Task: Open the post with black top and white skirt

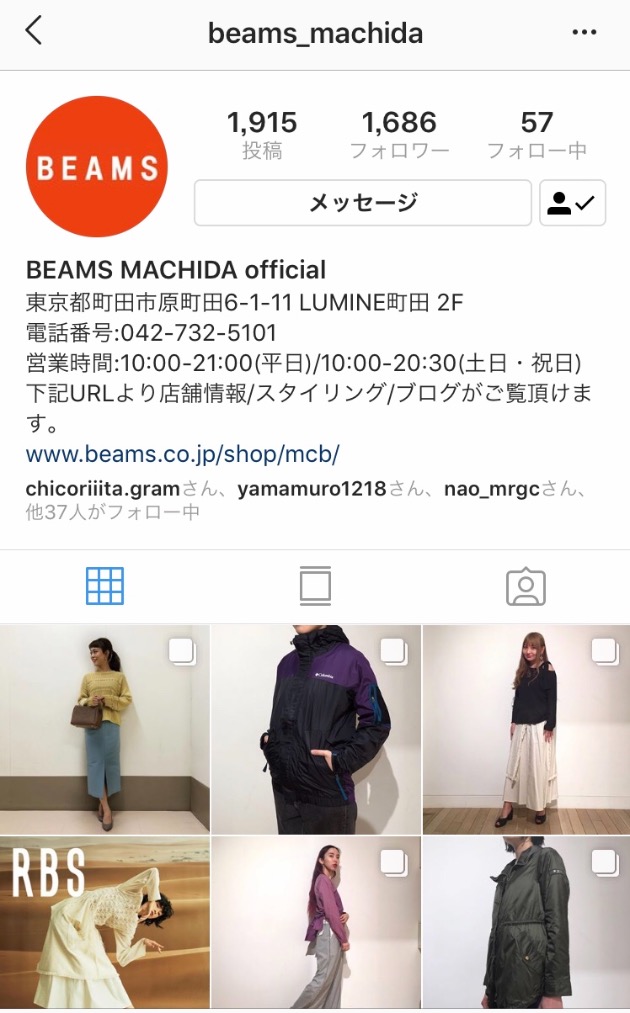Action: pos(526,729)
